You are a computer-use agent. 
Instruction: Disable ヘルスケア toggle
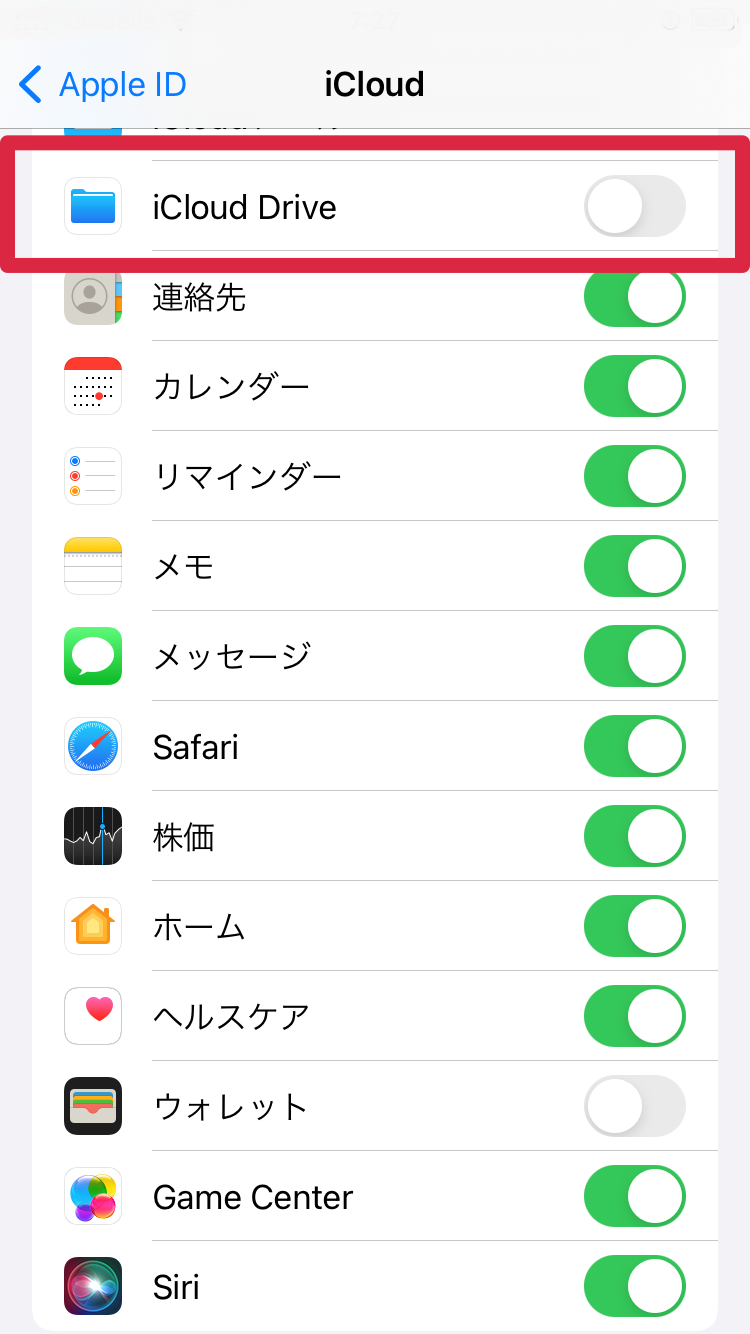[x=635, y=1016]
